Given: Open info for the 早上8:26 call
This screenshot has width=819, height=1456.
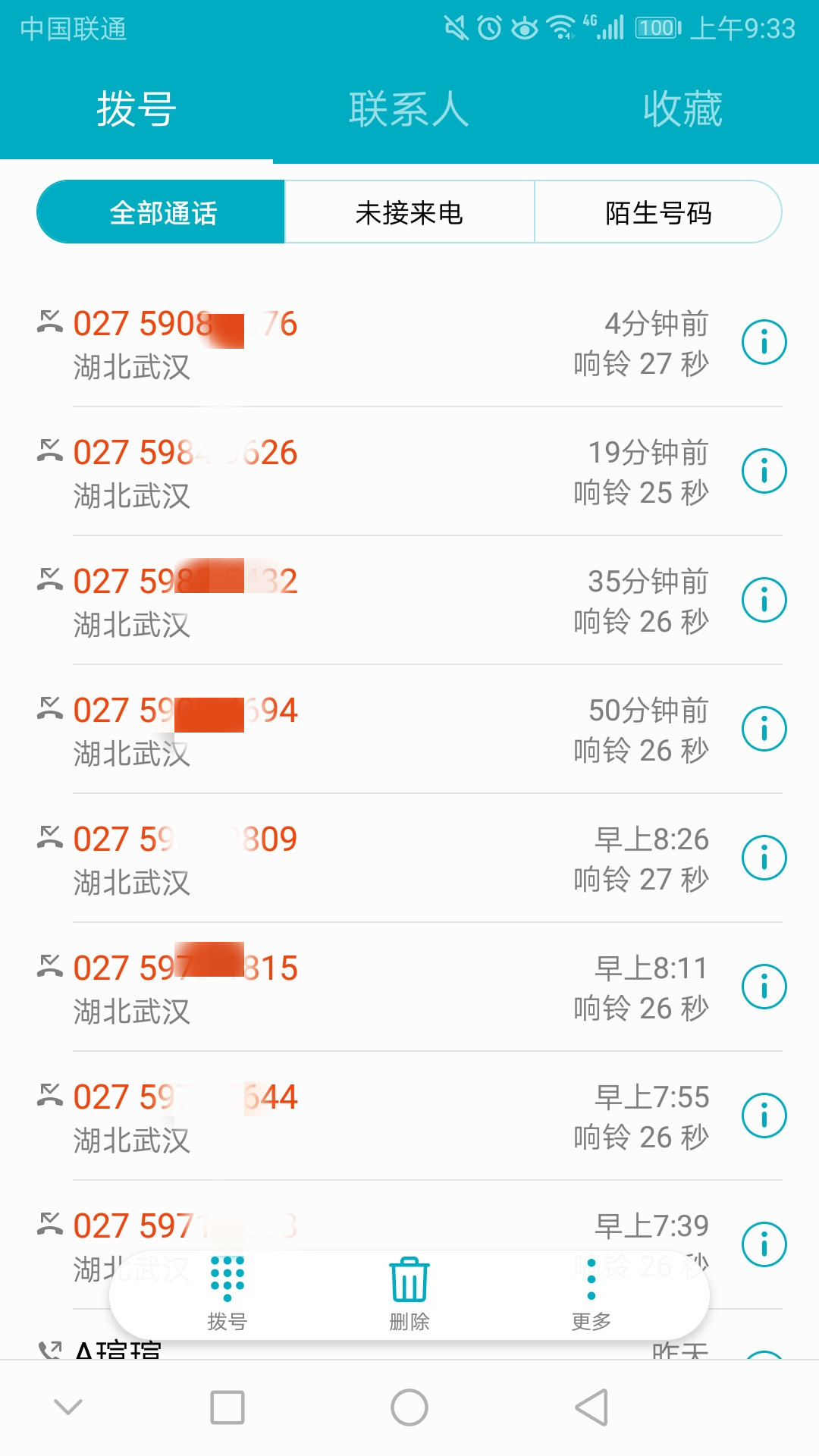Looking at the screenshot, I should click(x=764, y=858).
